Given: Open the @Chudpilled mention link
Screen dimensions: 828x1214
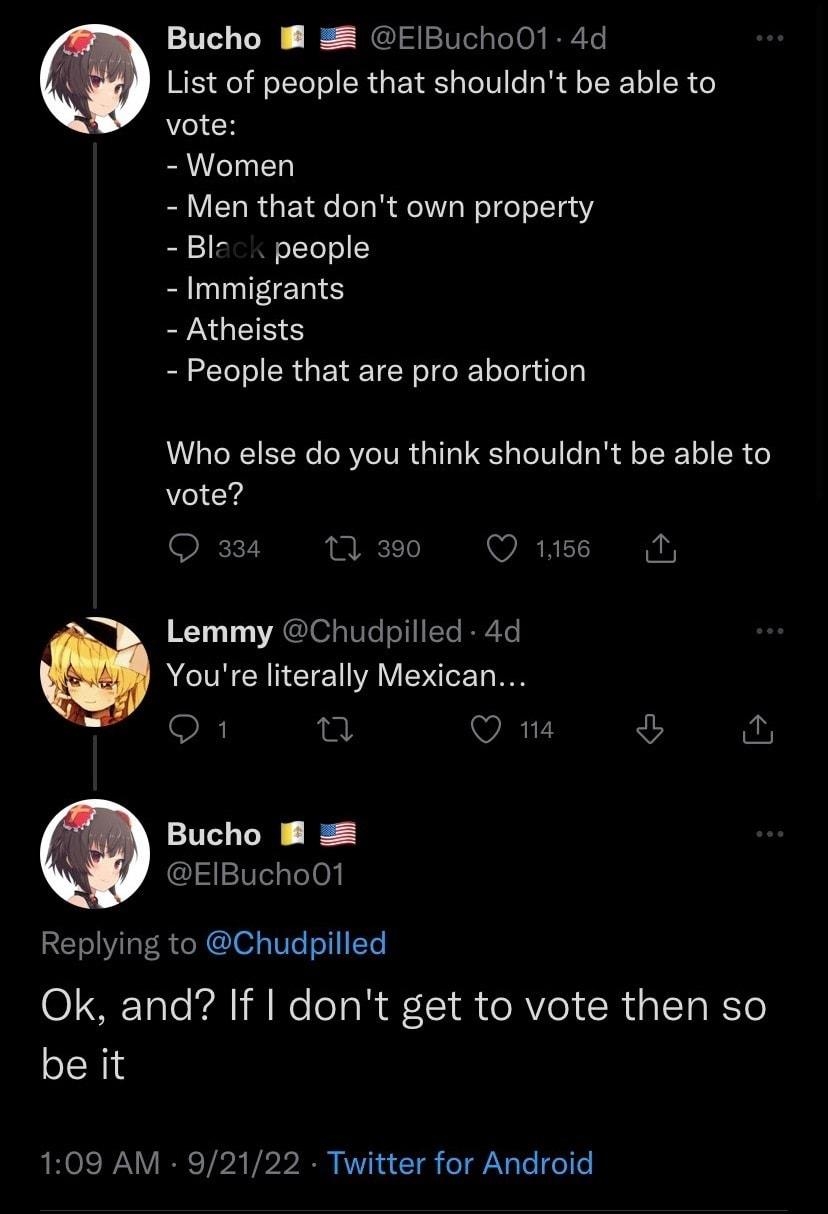Looking at the screenshot, I should tap(296, 943).
